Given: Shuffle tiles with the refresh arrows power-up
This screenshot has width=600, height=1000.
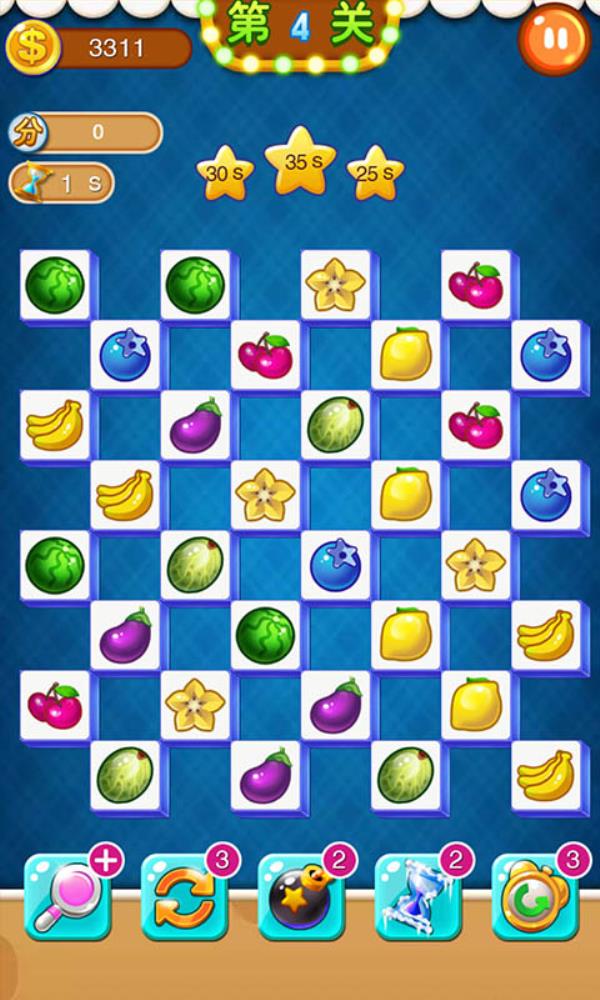Looking at the screenshot, I should pyautogui.click(x=184, y=897).
